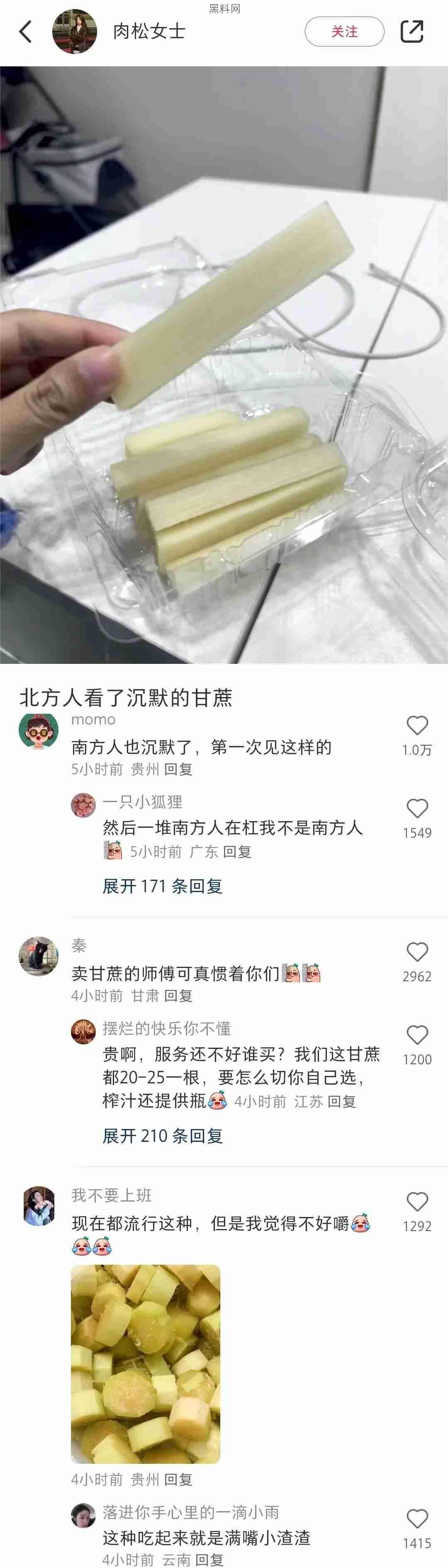The width and height of the screenshot is (448, 1568).
Task: Like 一只小狐狸's reply
Action: point(417,808)
